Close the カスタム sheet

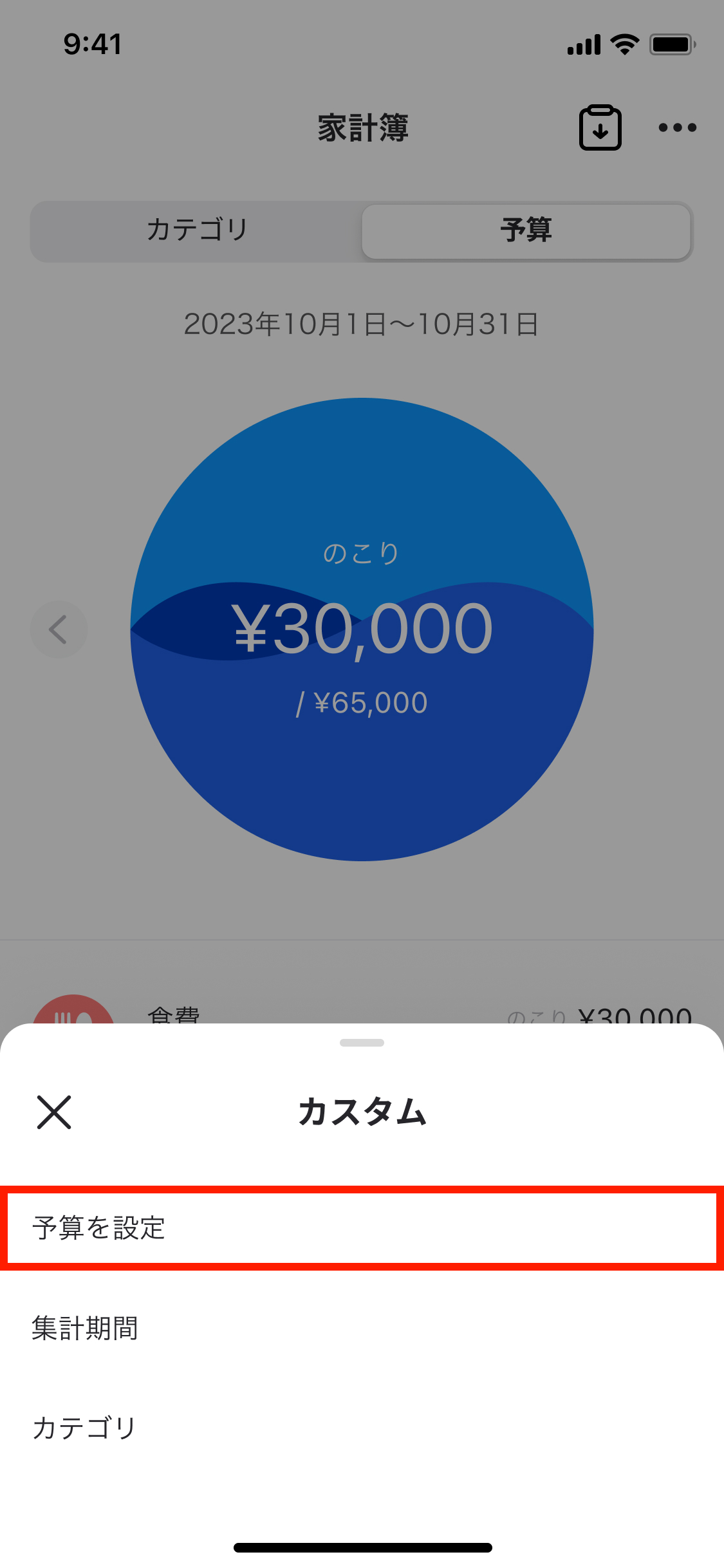(54, 1112)
